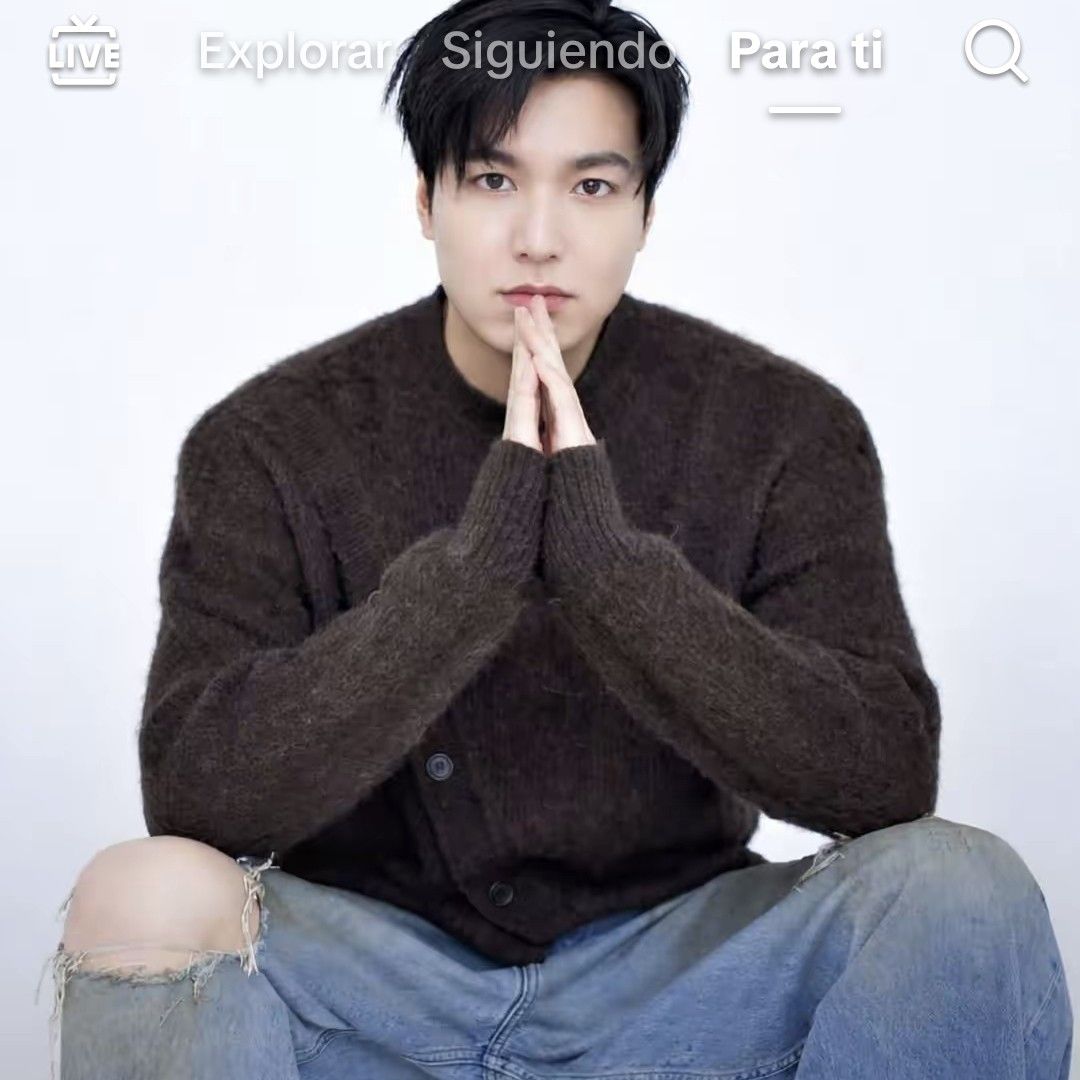Select the Para ti tab
The image size is (1080, 1080).
[x=806, y=53]
